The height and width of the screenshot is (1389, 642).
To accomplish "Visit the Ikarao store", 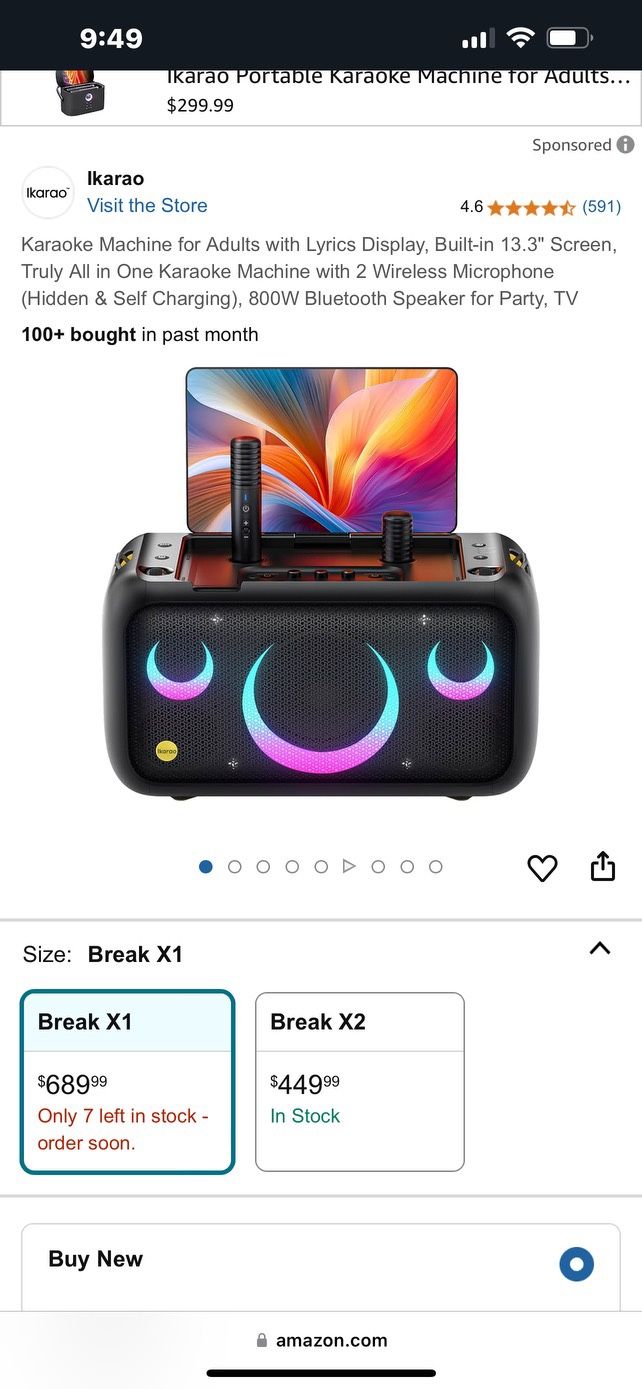I will pos(147,205).
